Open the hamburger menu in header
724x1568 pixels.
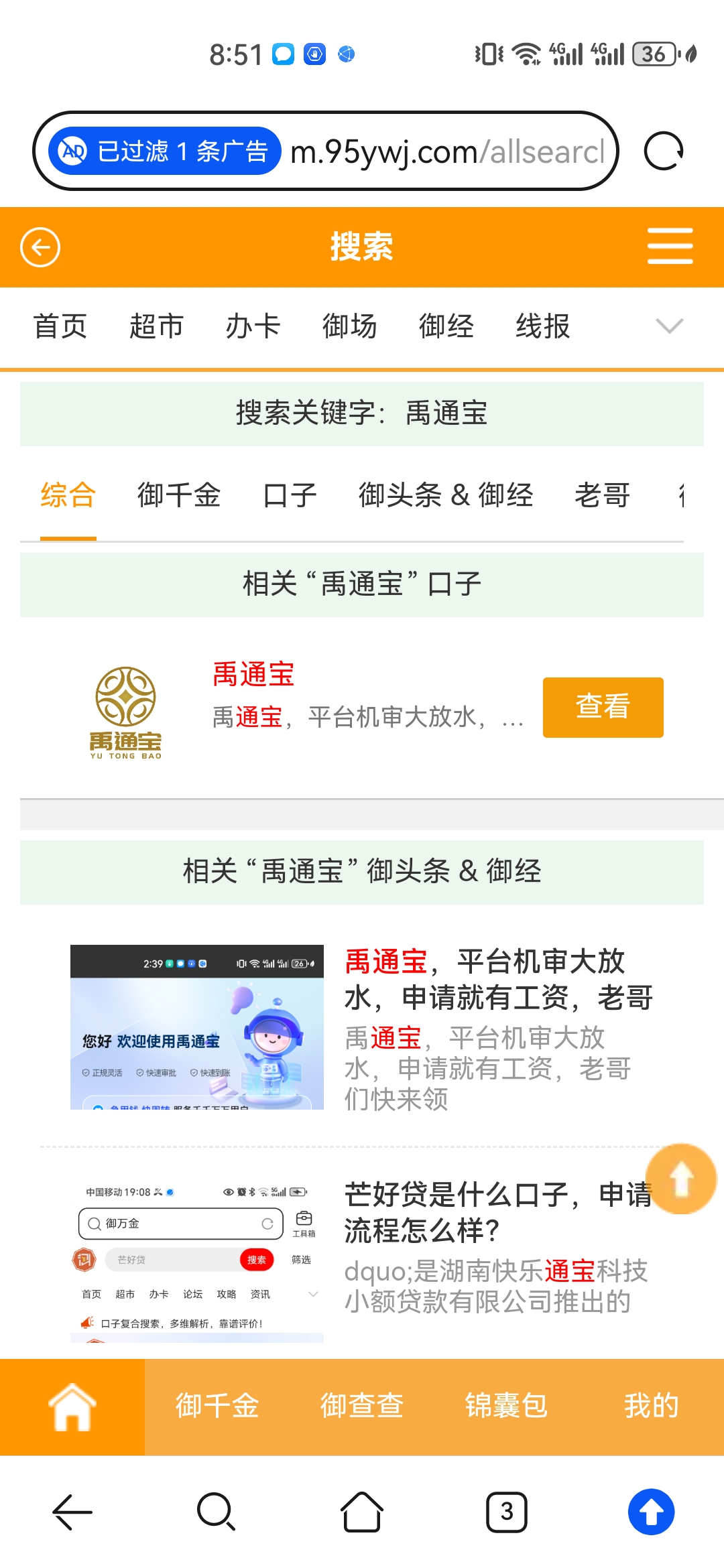coord(670,246)
